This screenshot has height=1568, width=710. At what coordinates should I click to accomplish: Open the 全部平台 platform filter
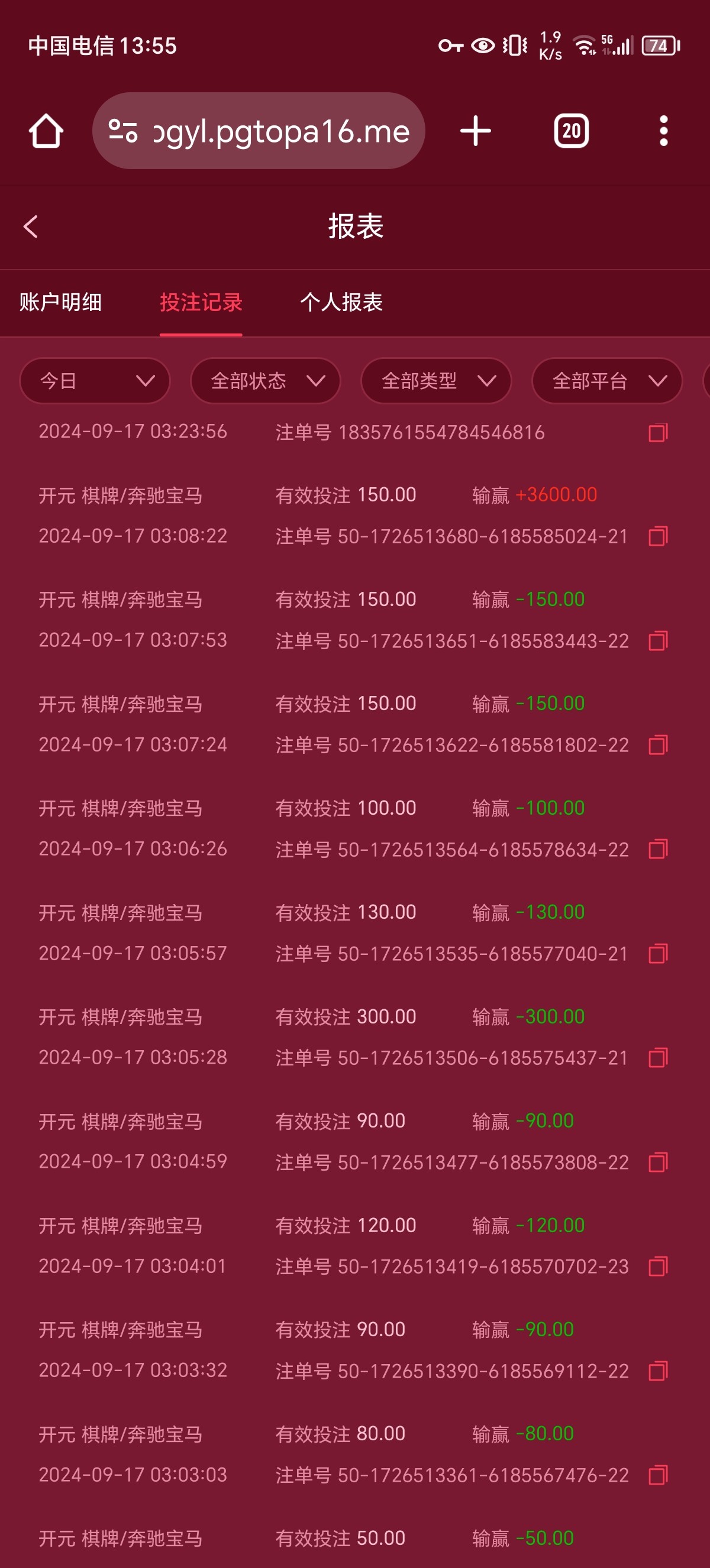click(x=606, y=380)
